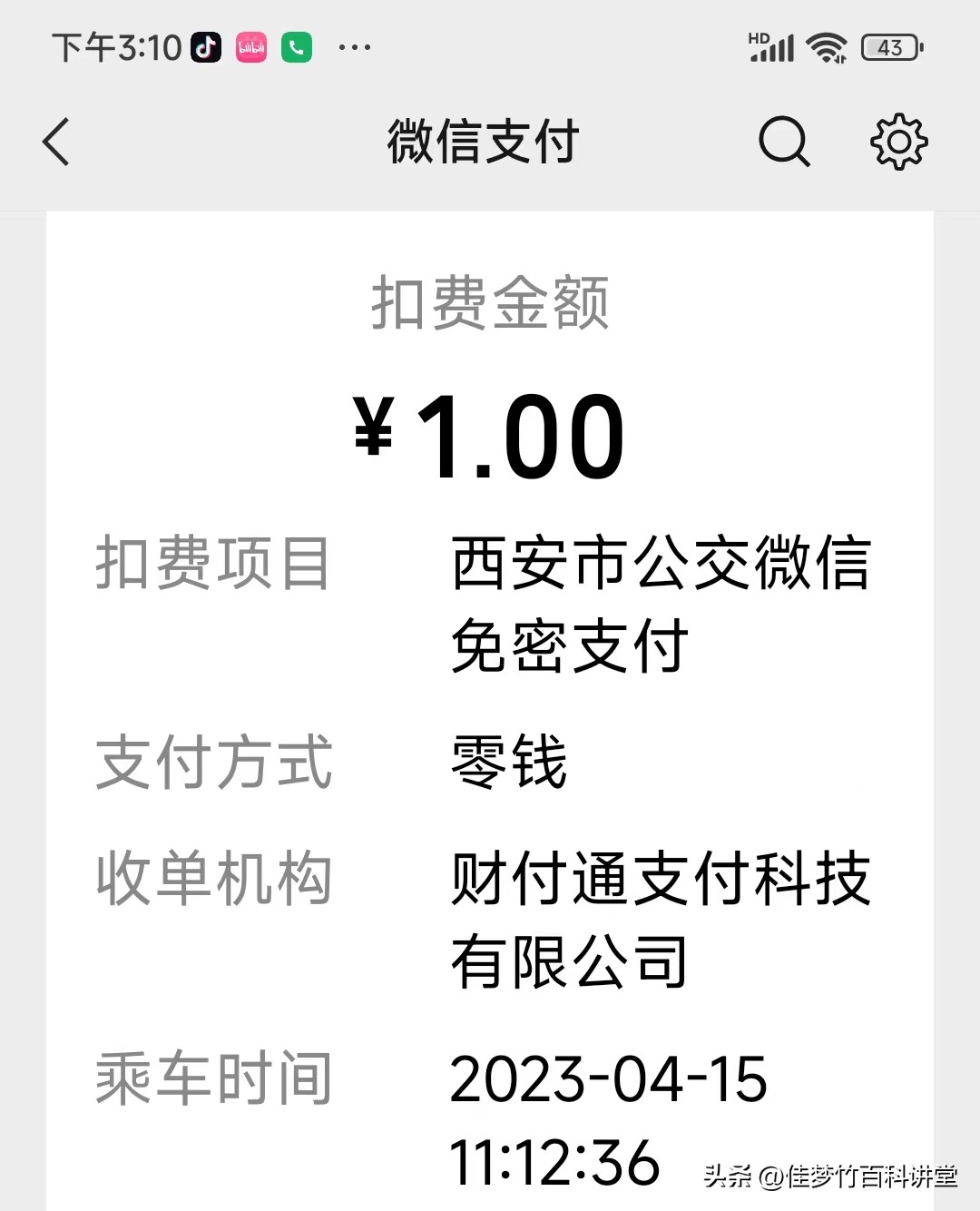Image resolution: width=980 pixels, height=1211 pixels.
Task: Expand more notifications via the ellipsis
Action: [354, 50]
